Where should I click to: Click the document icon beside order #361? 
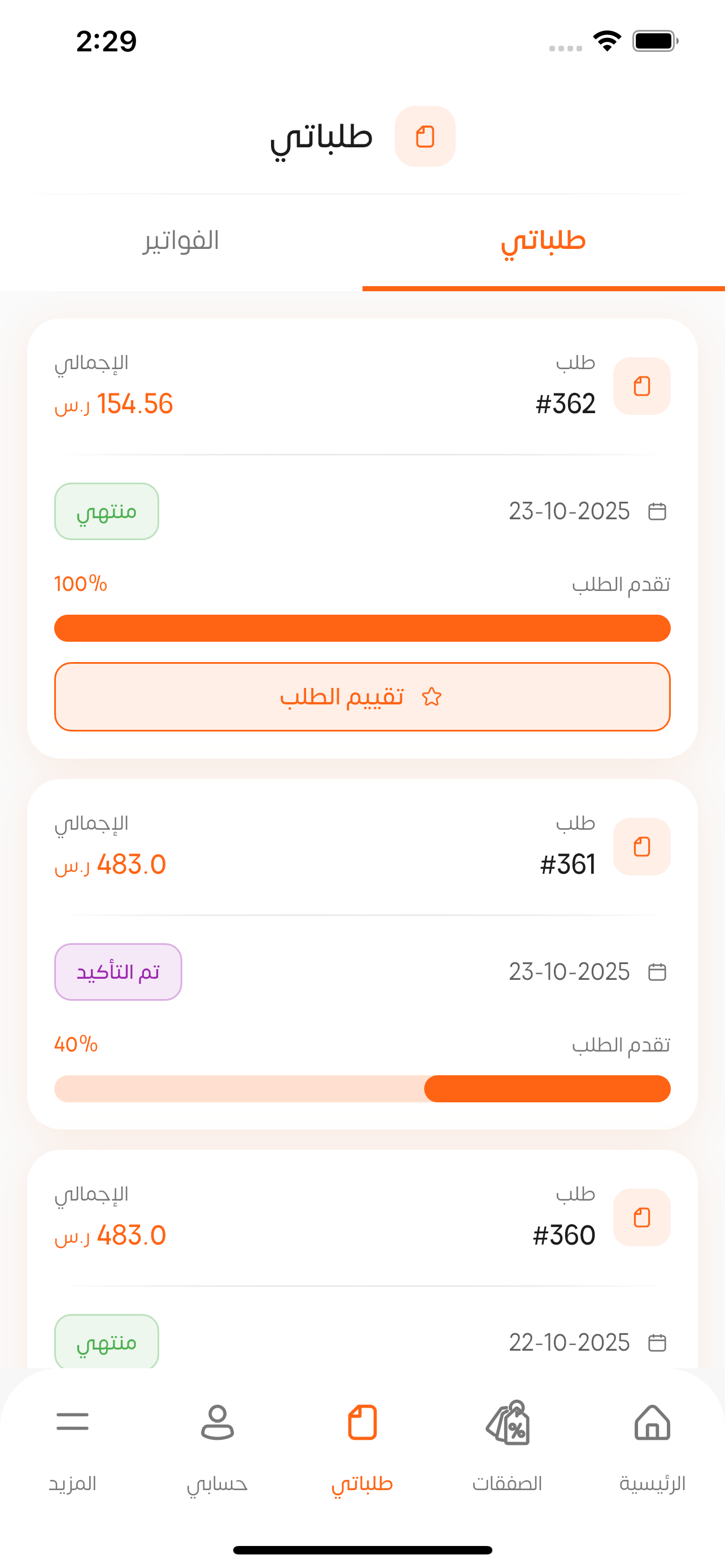click(642, 846)
